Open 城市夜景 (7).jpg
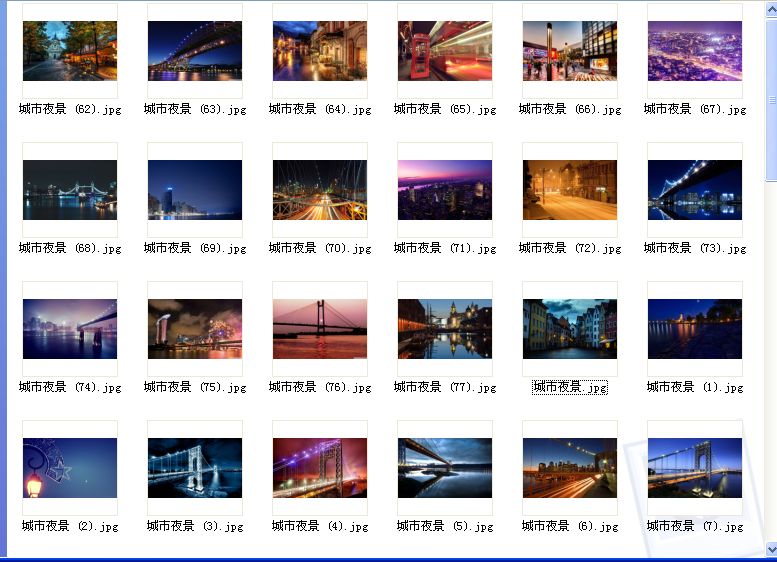The image size is (777, 562). 695,468
